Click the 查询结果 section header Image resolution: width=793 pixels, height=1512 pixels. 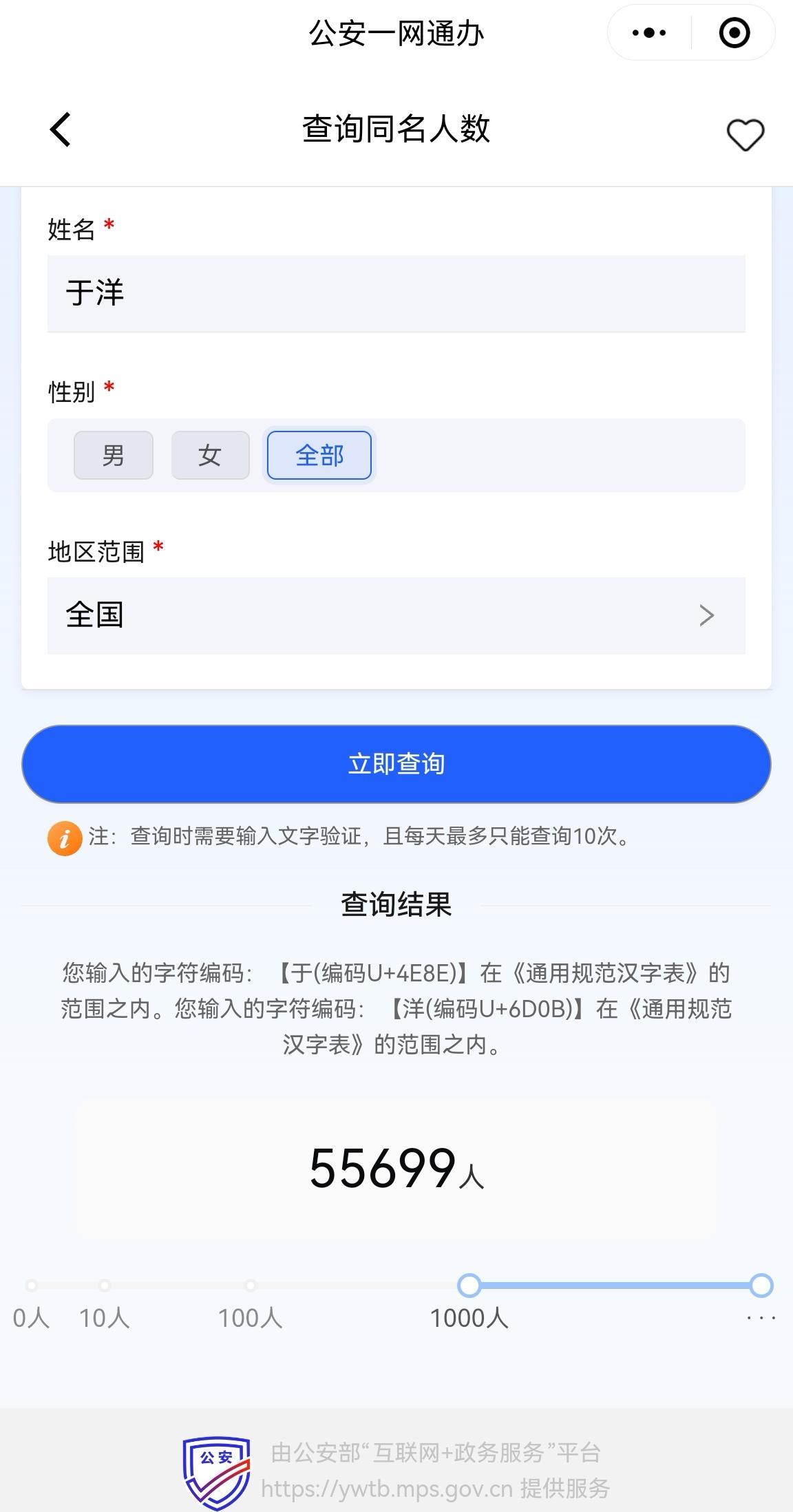coord(396,904)
